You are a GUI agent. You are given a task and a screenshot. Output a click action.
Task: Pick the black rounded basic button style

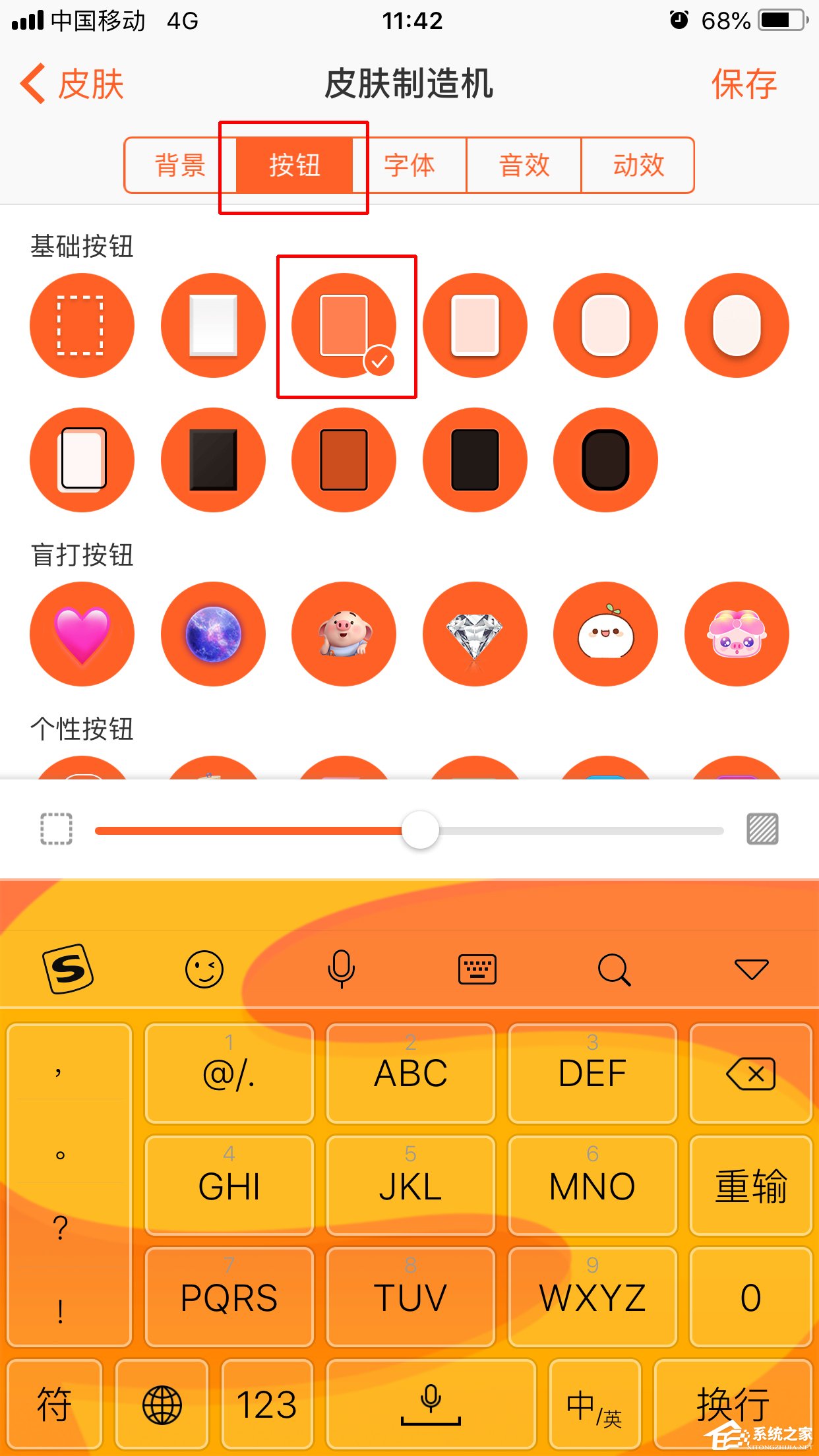coord(605,460)
